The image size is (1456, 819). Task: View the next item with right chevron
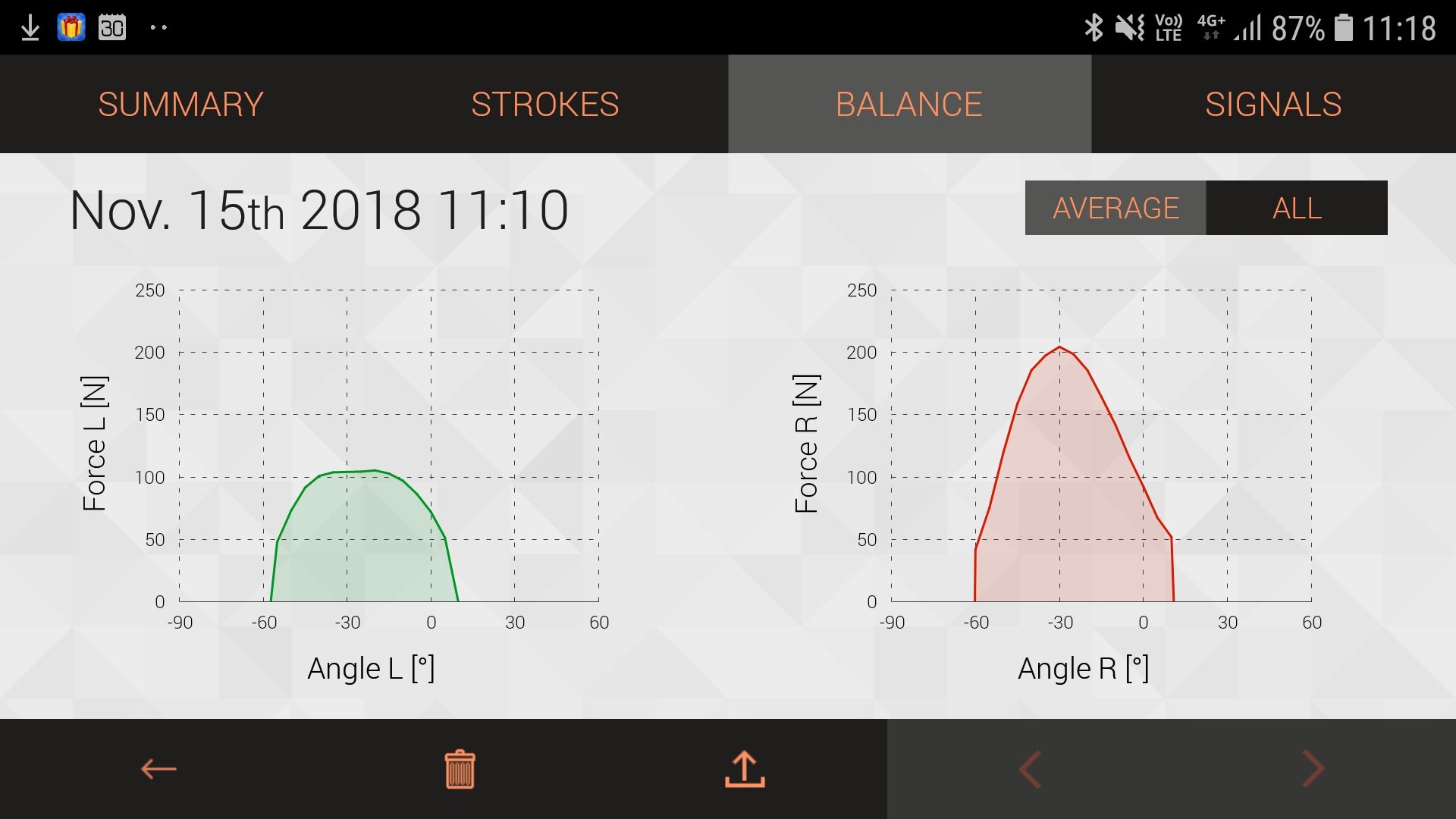1313,769
